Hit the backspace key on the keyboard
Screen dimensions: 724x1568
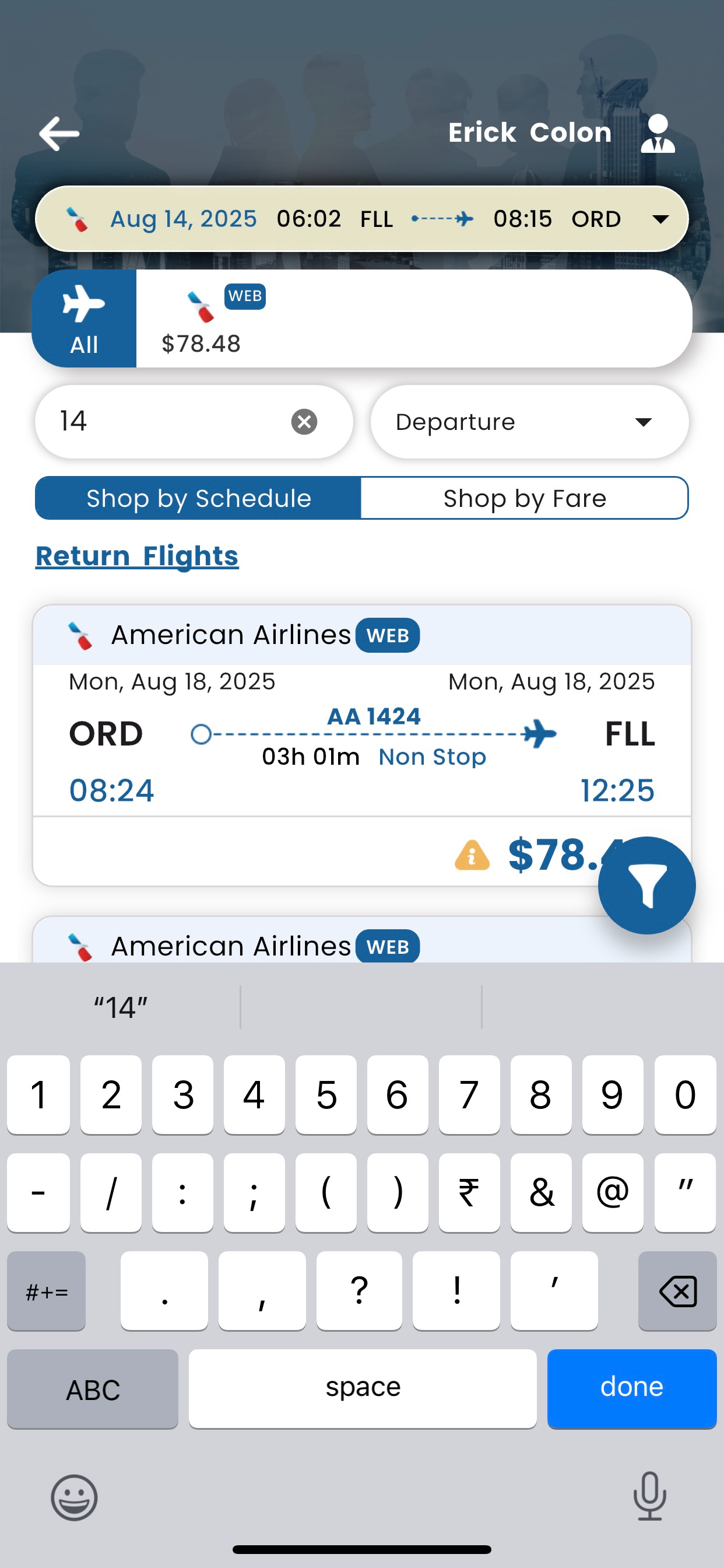coord(677,1290)
